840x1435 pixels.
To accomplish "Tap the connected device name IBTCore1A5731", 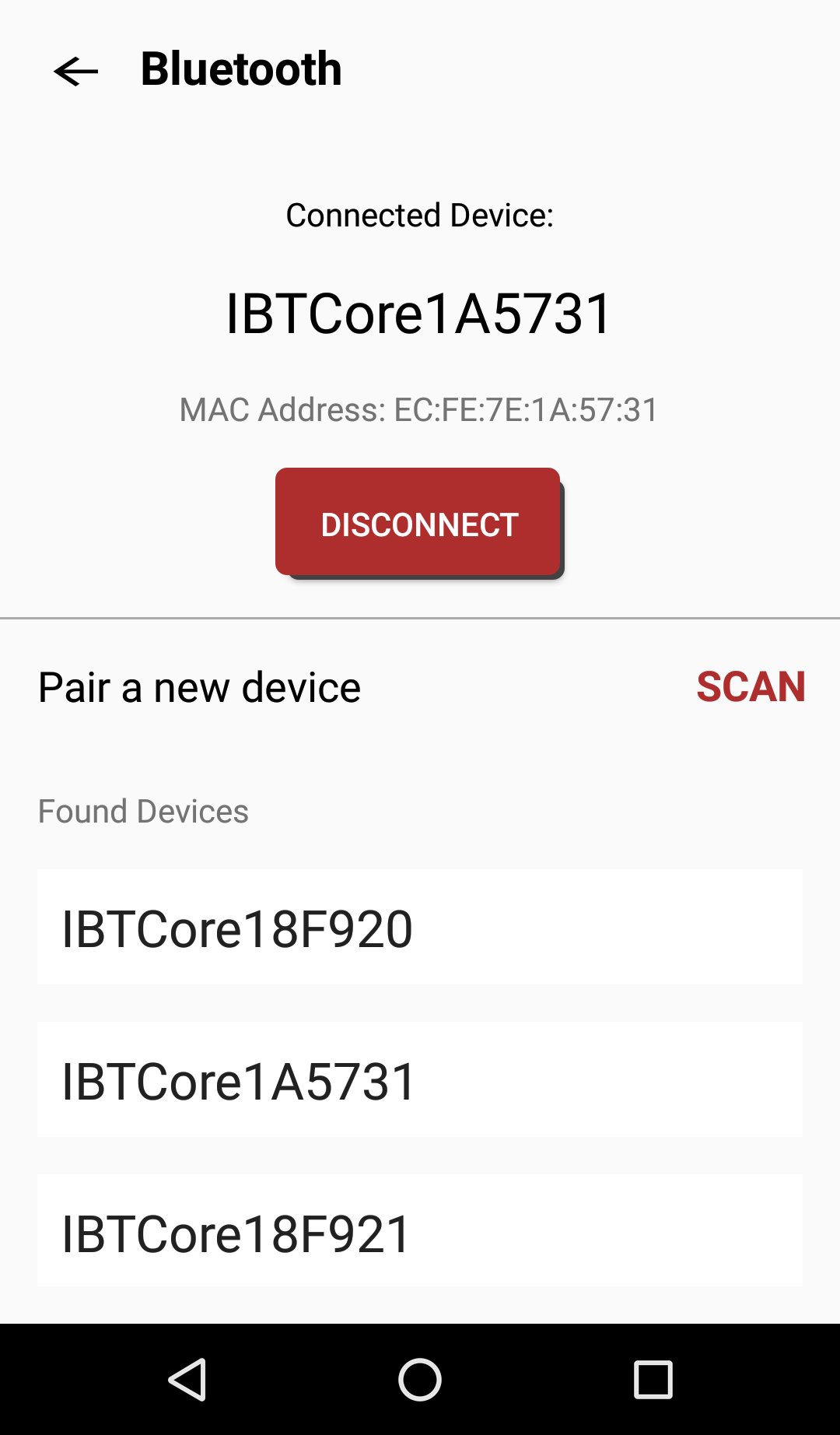I will (420, 313).
